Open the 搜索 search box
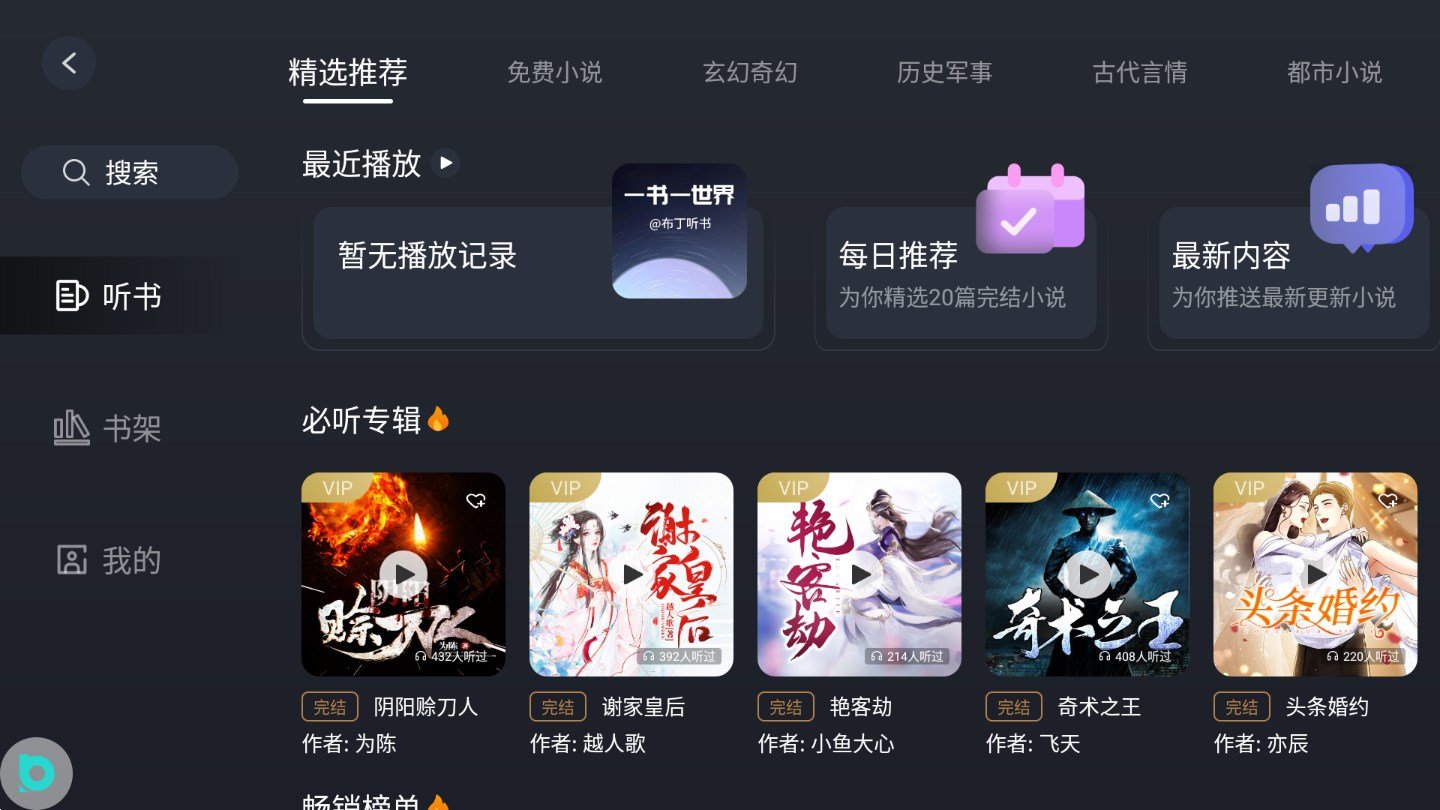 coord(129,172)
